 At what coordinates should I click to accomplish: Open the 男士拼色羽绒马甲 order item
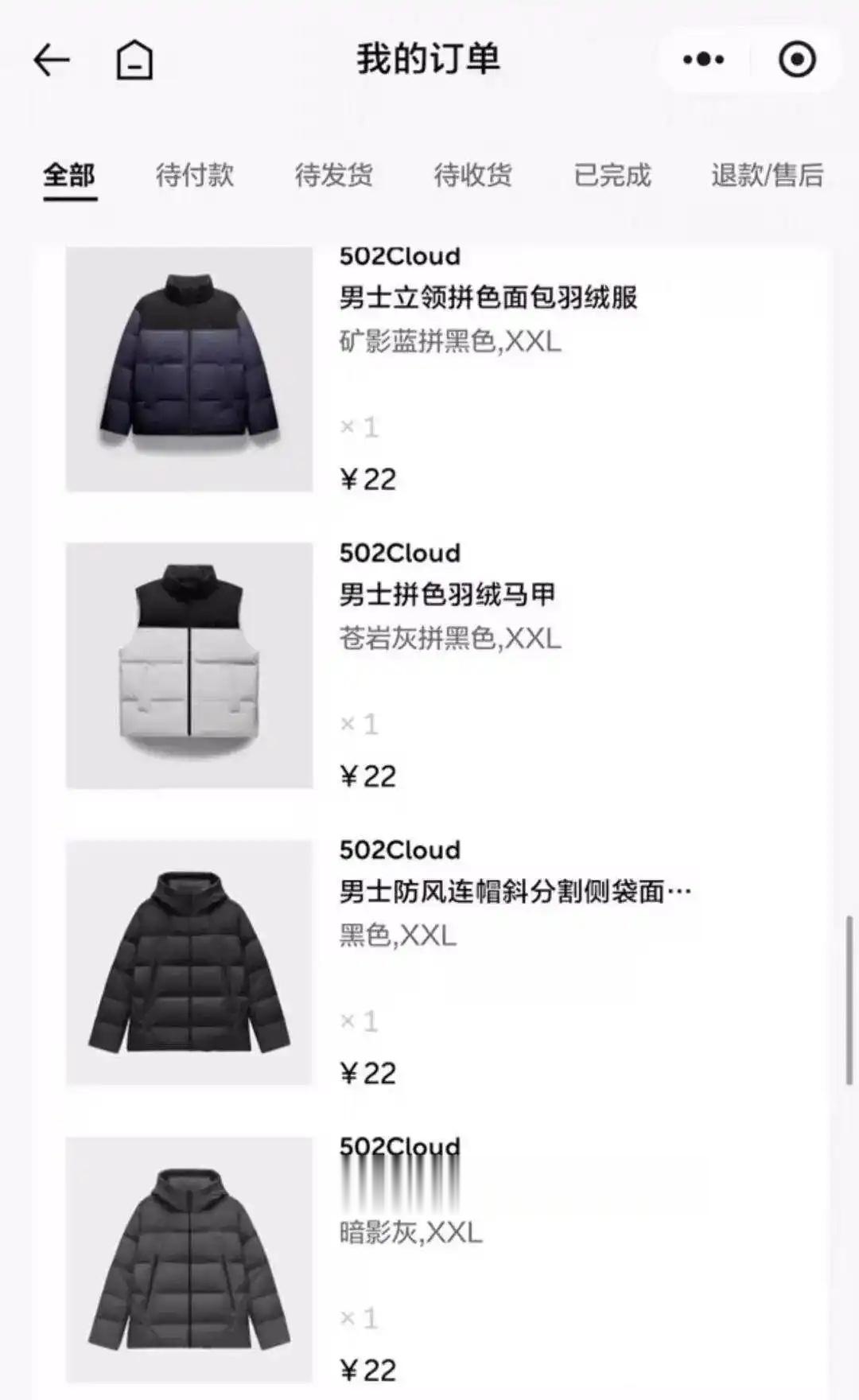click(445, 666)
